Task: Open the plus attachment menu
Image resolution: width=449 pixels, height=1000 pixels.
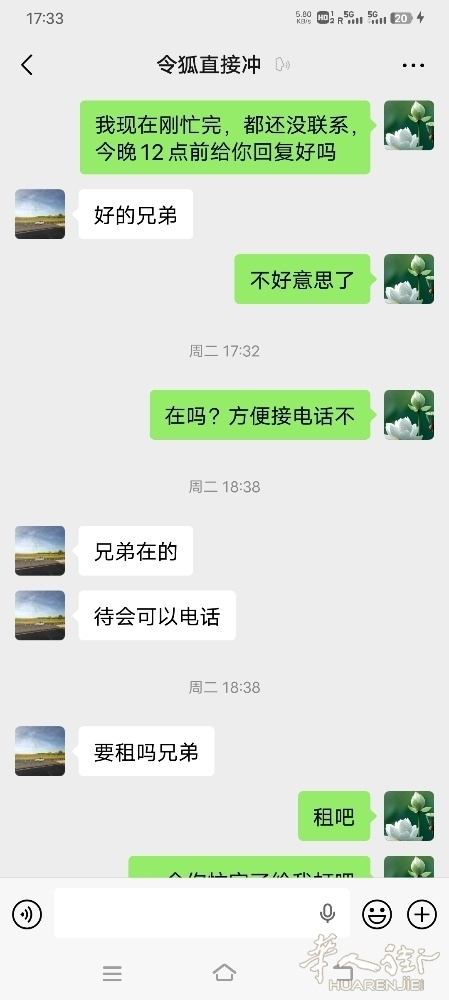Action: point(422,914)
